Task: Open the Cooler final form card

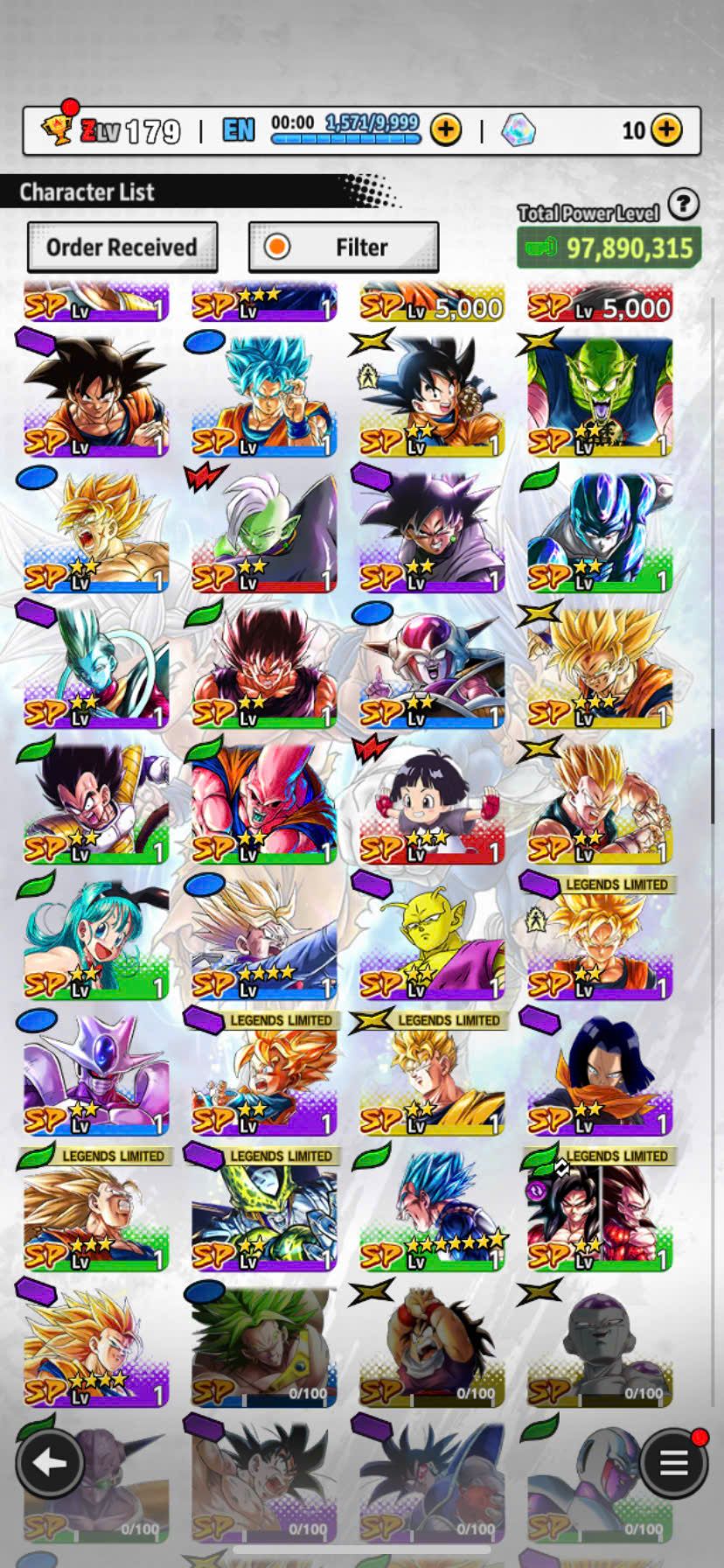Action: [95, 1074]
